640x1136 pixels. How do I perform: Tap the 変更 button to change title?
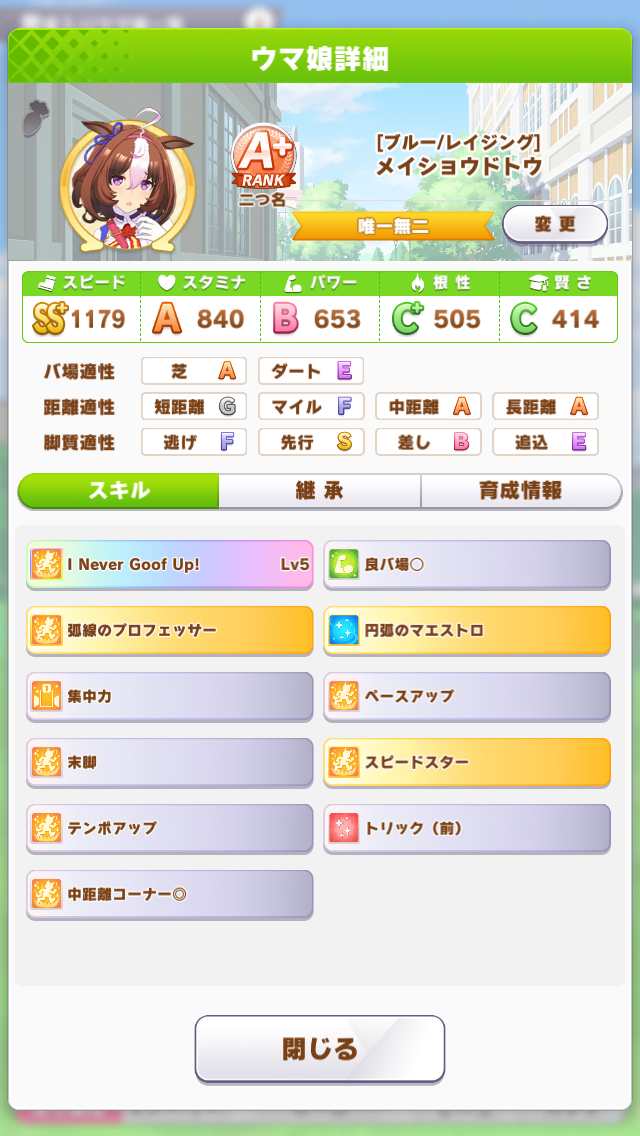pos(554,224)
